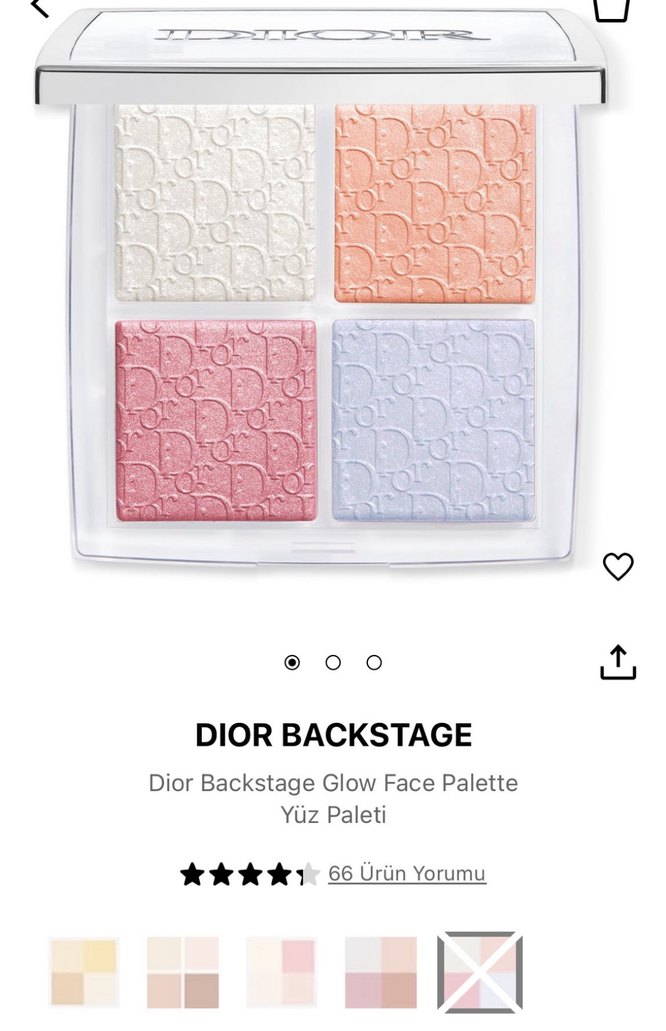
Task: Open the shopping bag
Action: coord(612,8)
